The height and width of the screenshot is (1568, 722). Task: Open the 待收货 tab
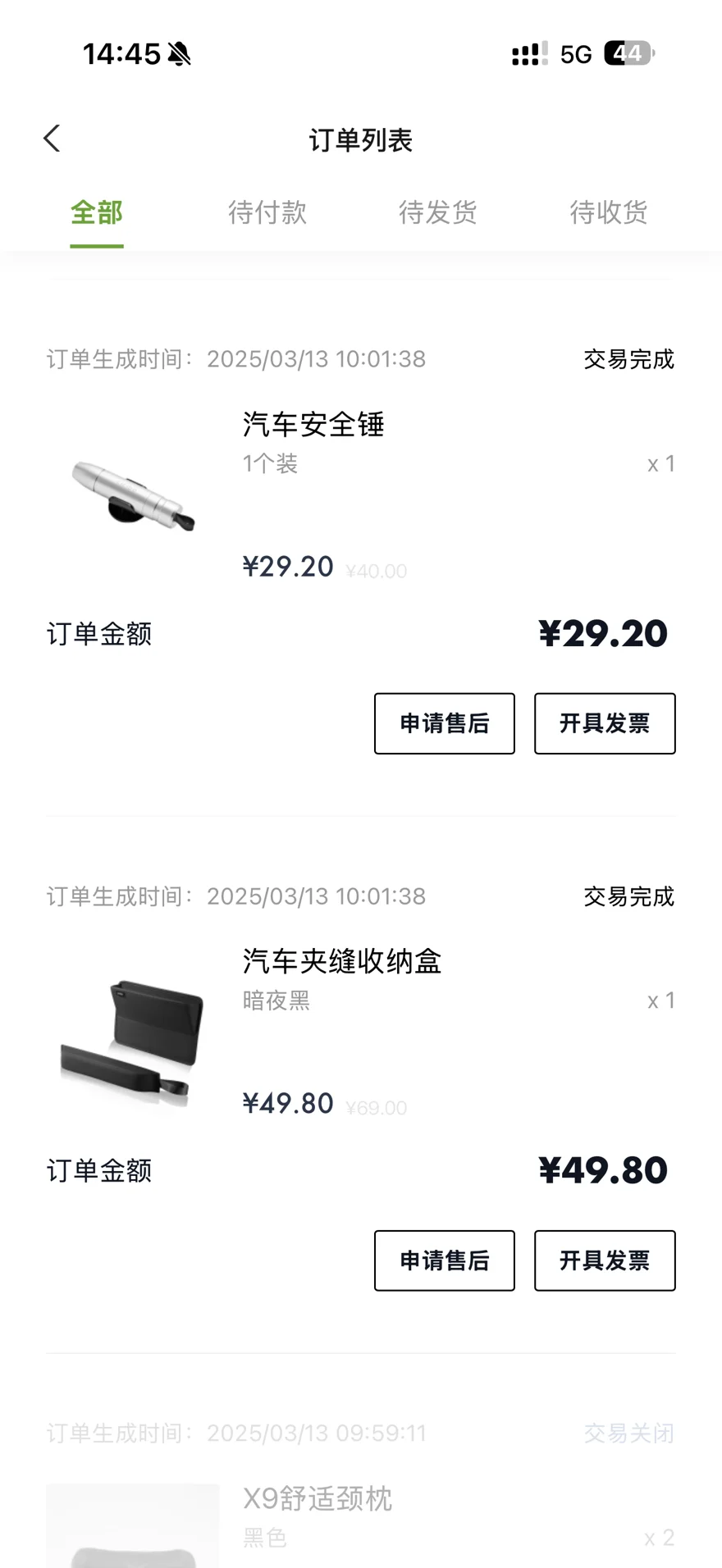(x=609, y=213)
